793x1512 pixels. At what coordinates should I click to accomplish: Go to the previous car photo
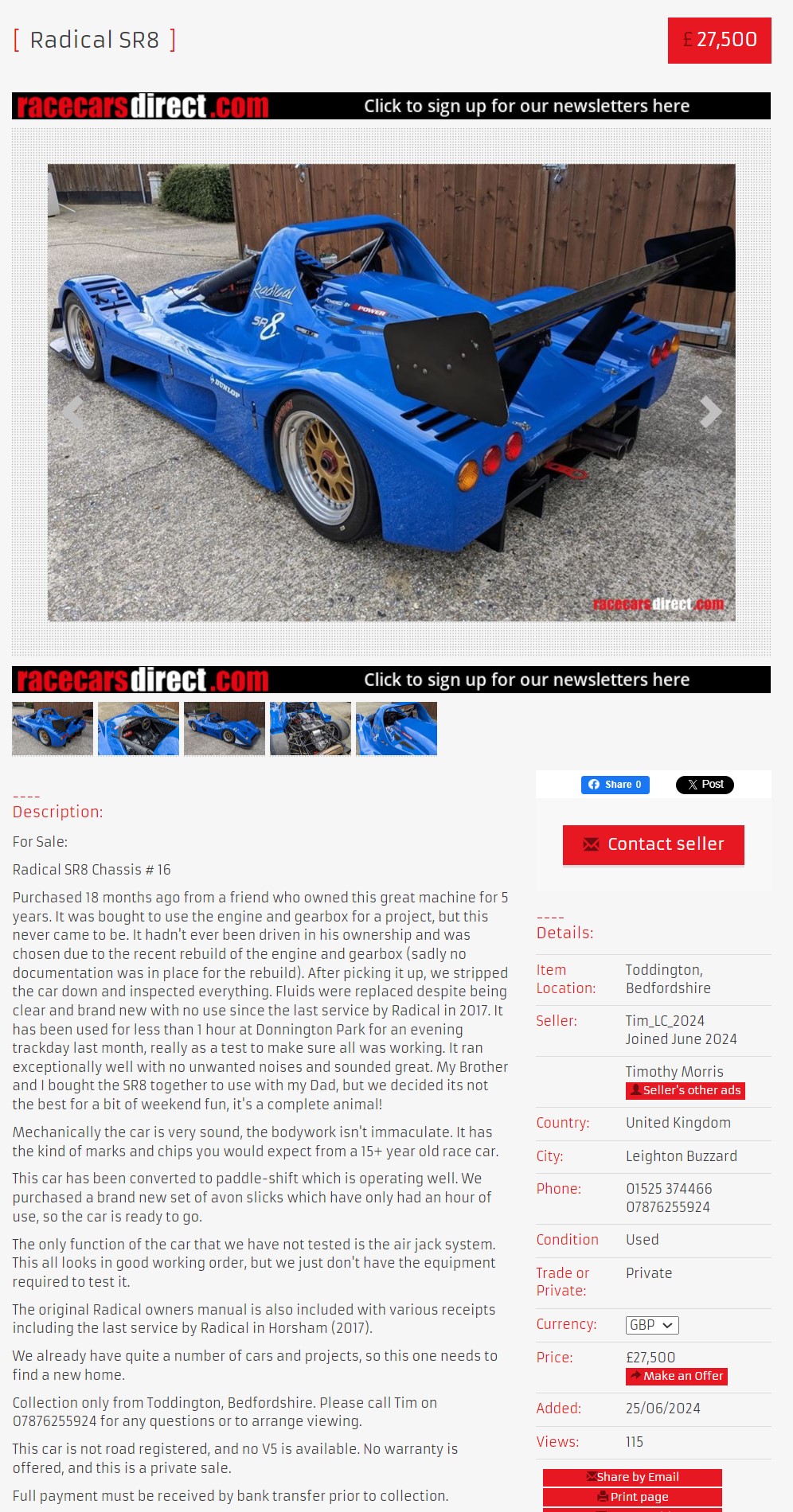(x=73, y=411)
